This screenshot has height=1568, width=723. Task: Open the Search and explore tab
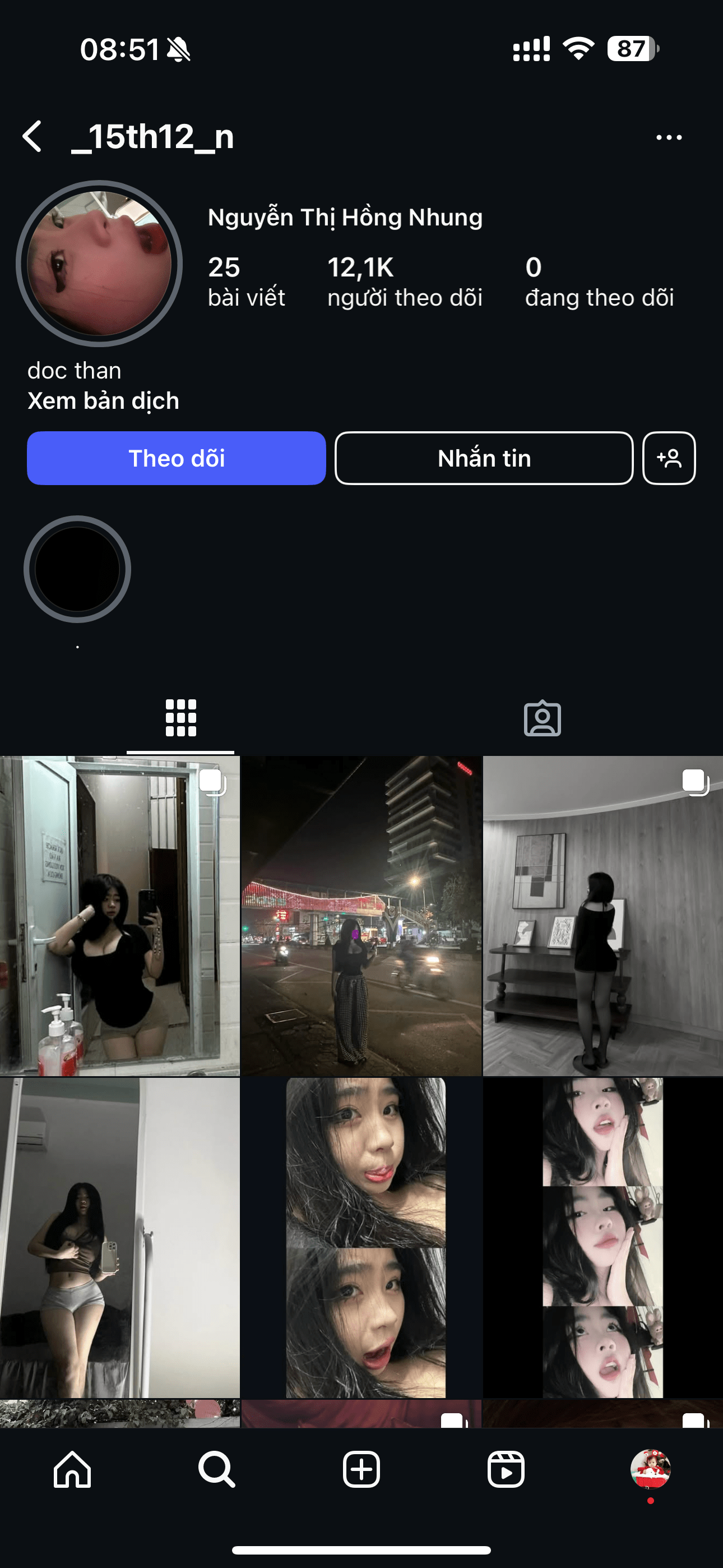click(217, 1469)
